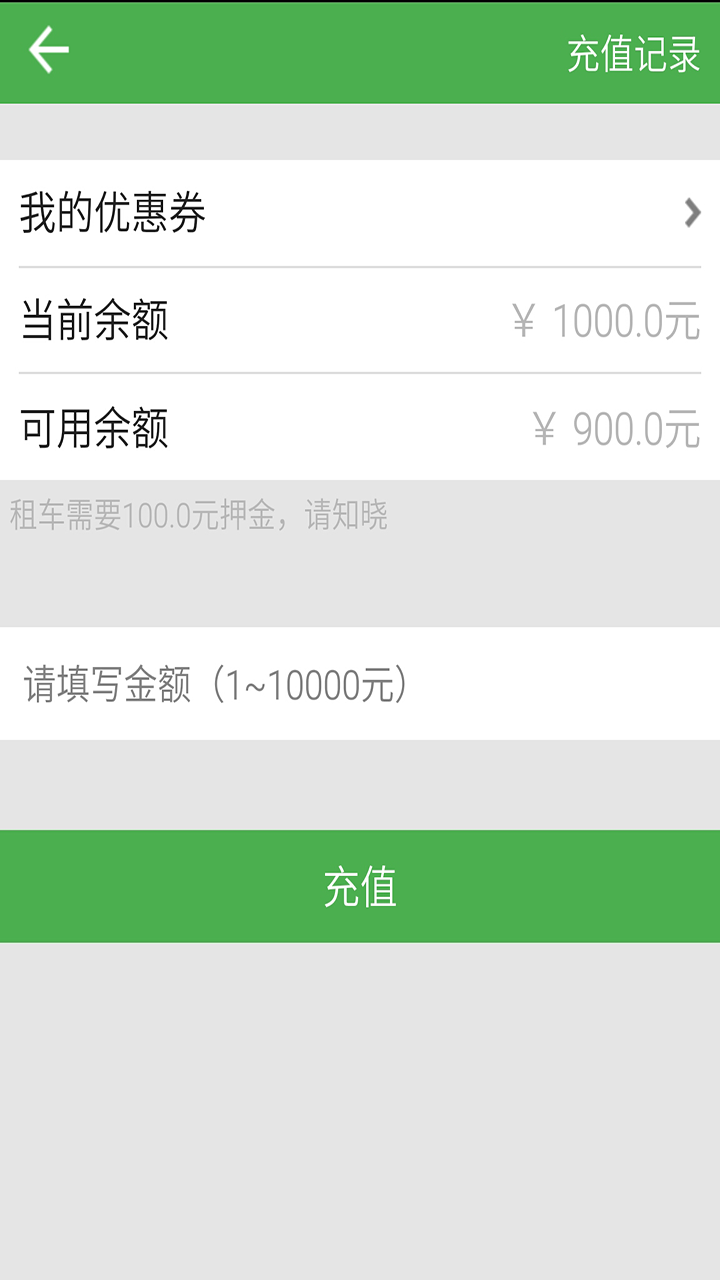Open 充值记录 recharge history
This screenshot has height=1280, width=720.
click(x=633, y=54)
